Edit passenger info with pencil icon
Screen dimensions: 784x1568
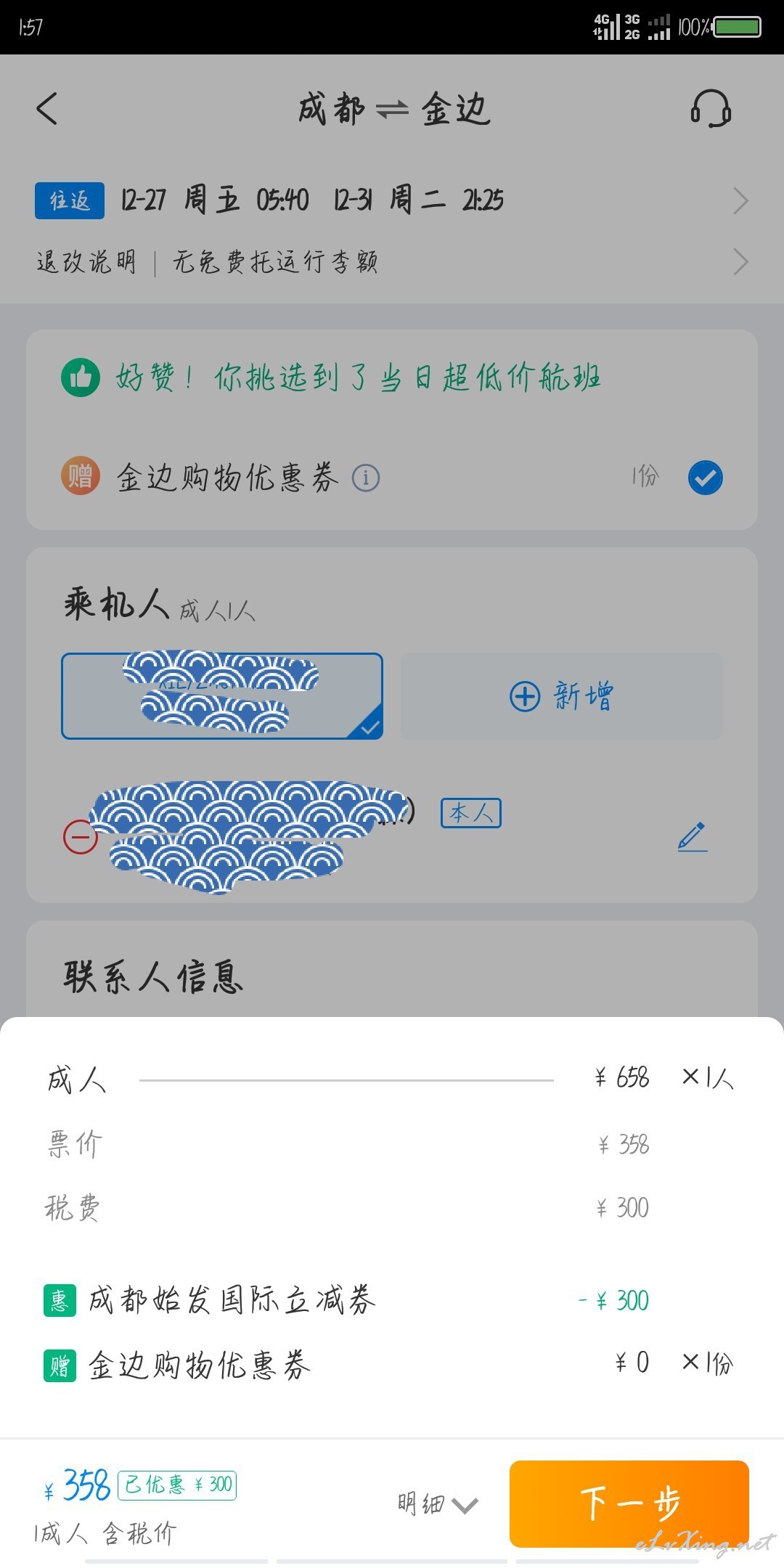(693, 836)
